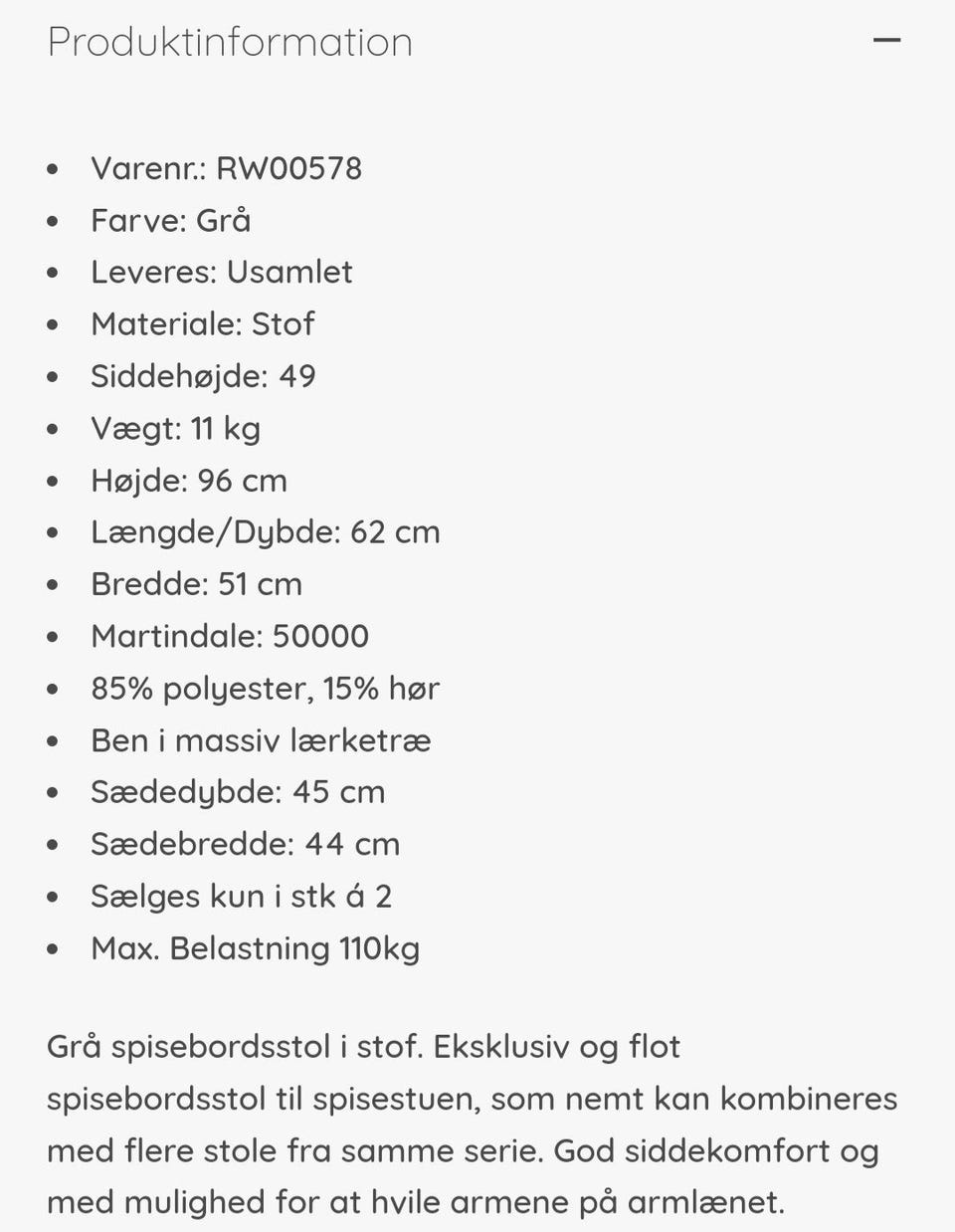
Task: Select the 85% polyester, 15% hør line
Action: click(266, 687)
